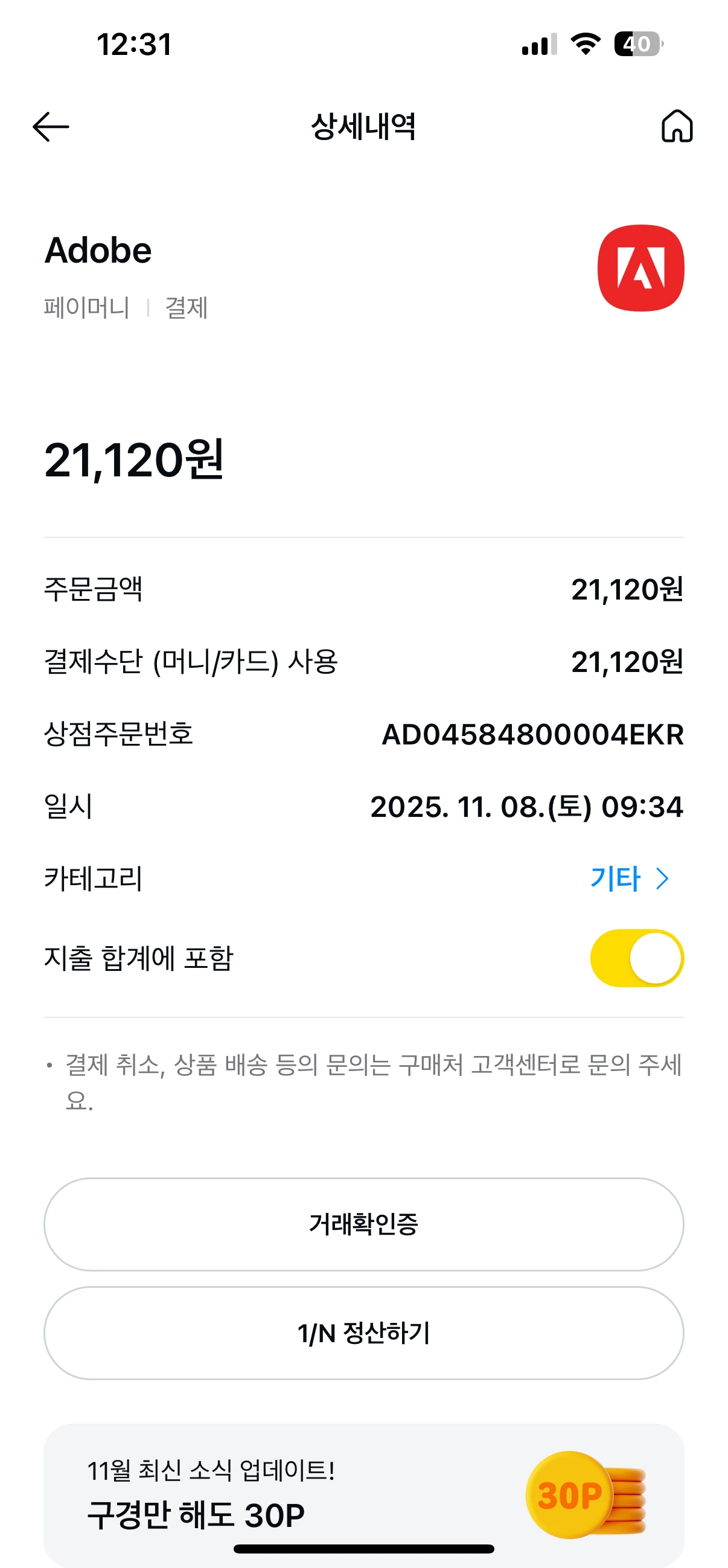Open the 구경만 해도 30P banner

coord(364,1493)
